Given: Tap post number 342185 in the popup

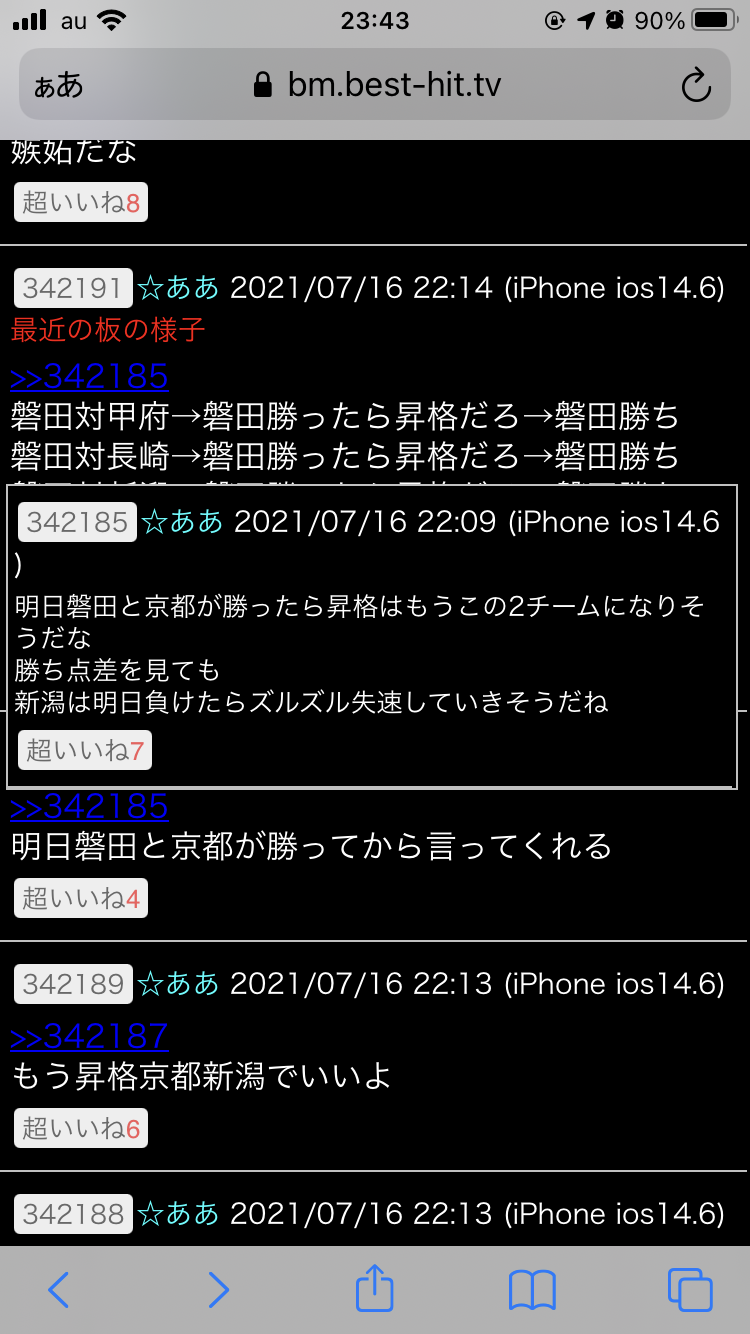Looking at the screenshot, I should pos(77,522).
